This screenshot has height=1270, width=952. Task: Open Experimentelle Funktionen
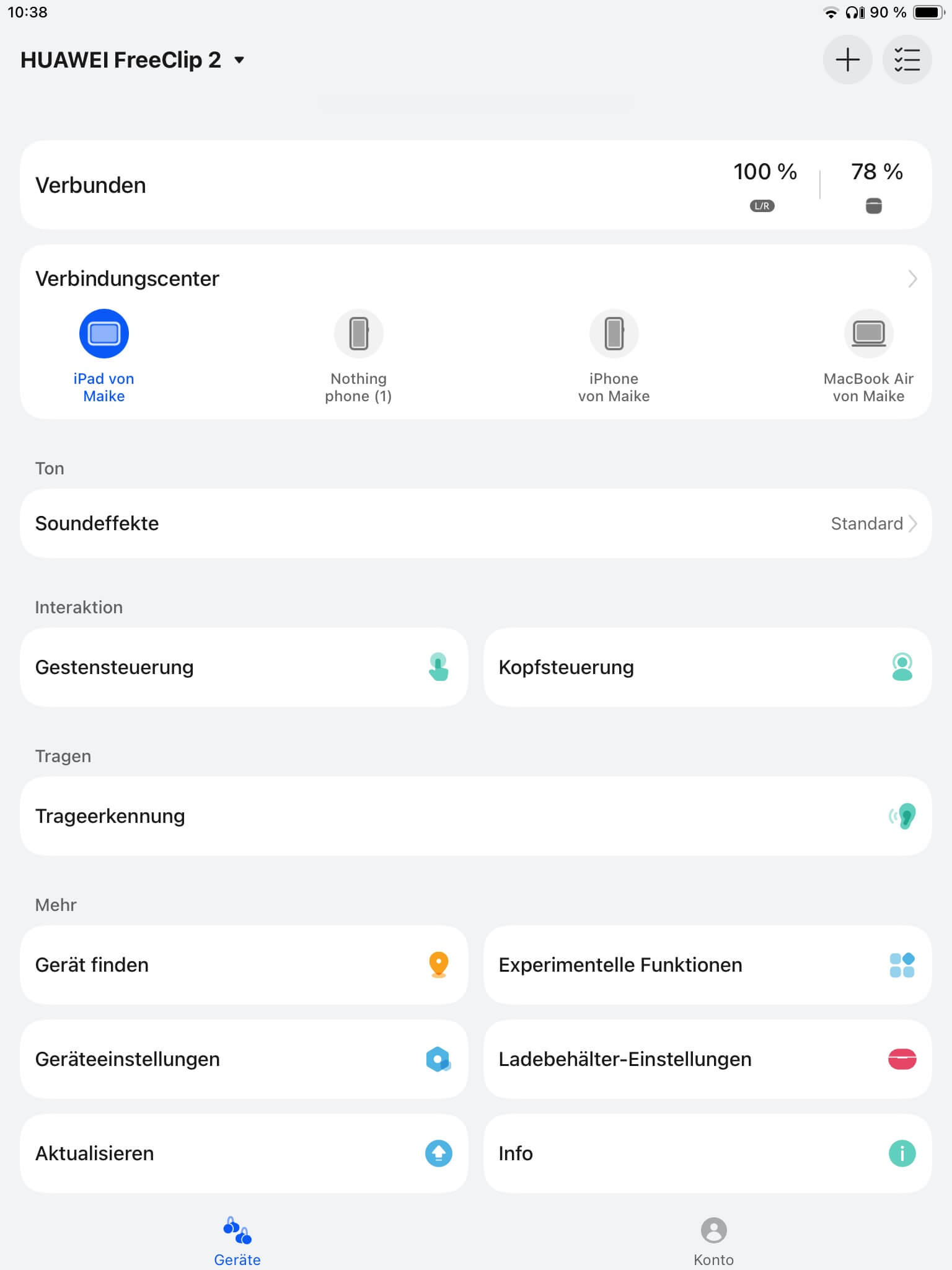(x=707, y=965)
